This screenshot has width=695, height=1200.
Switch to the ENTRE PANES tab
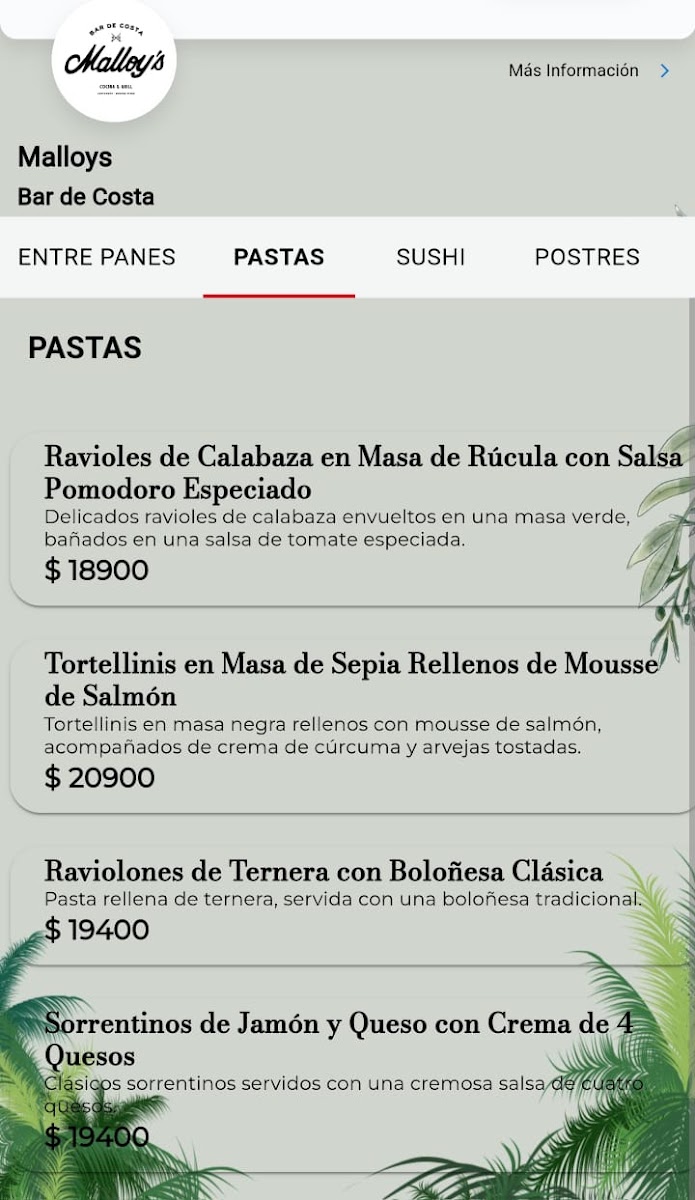point(97,257)
